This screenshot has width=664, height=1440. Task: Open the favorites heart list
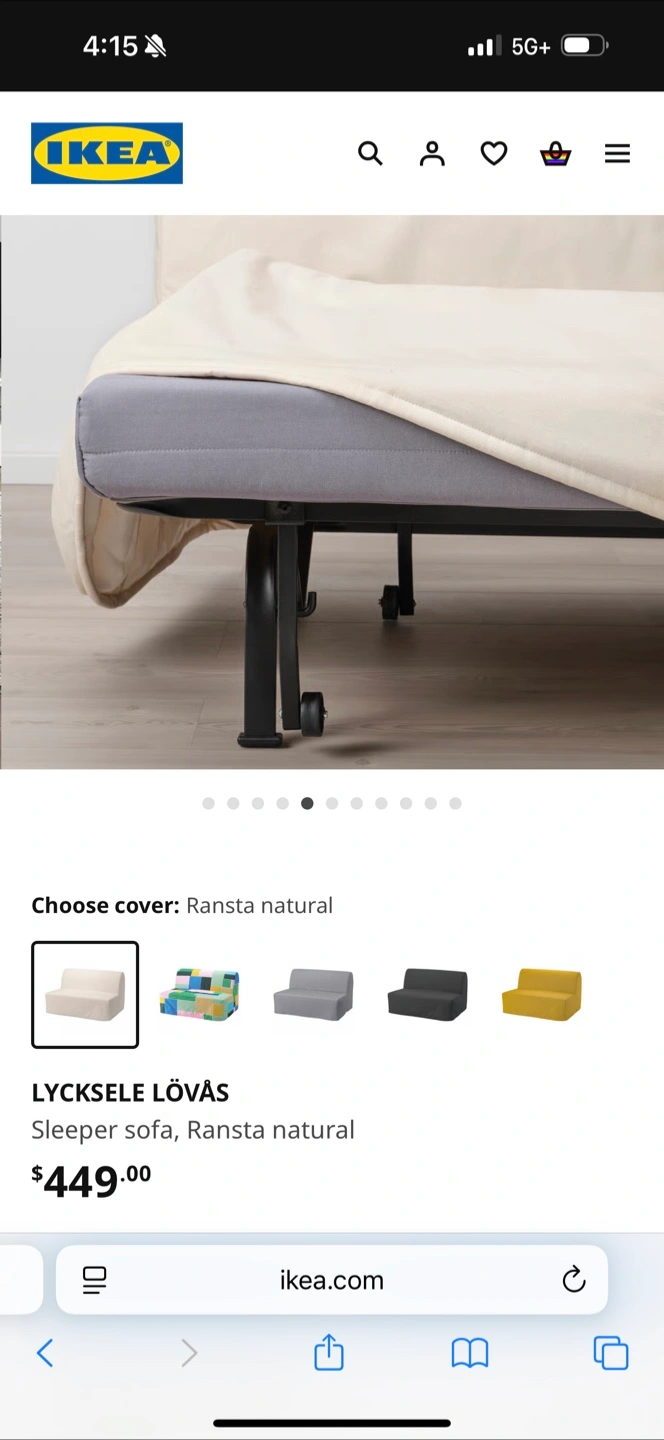point(494,153)
